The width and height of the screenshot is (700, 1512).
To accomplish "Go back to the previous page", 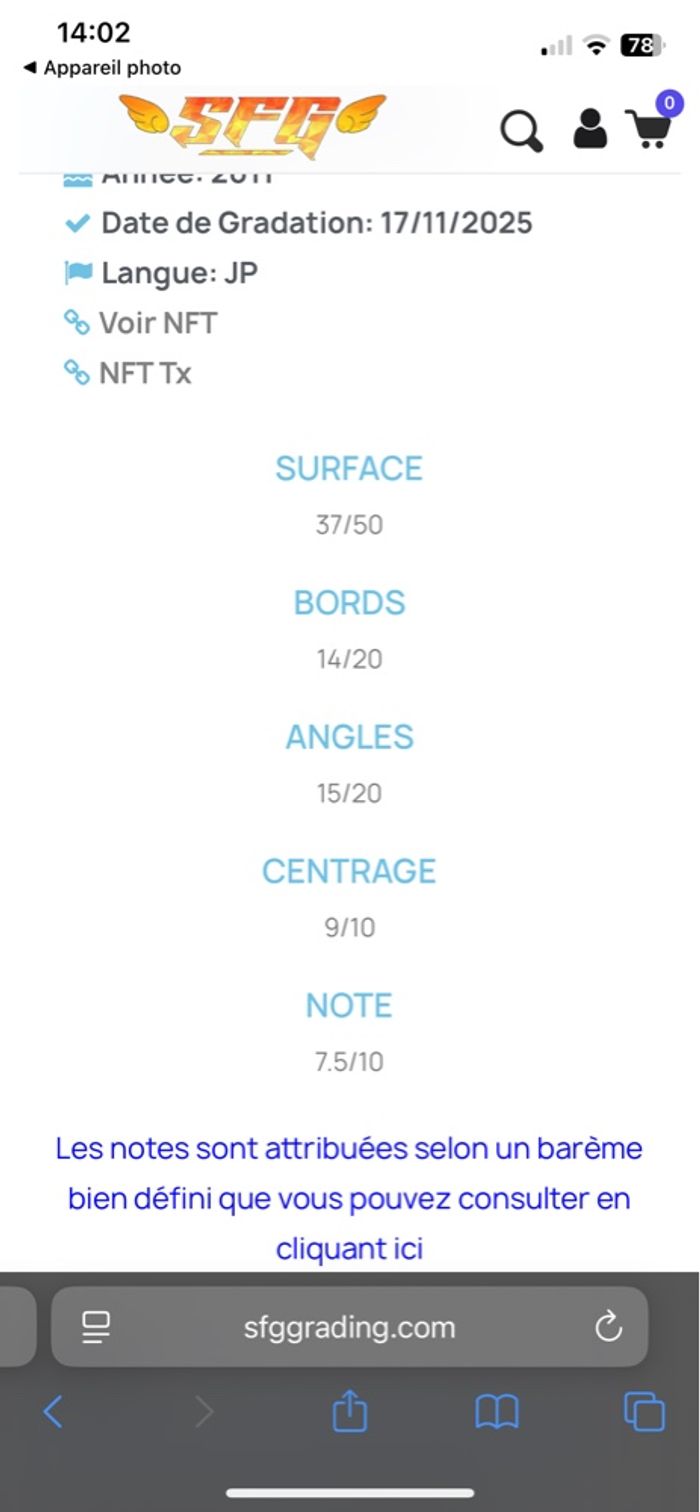I will (x=53, y=1412).
